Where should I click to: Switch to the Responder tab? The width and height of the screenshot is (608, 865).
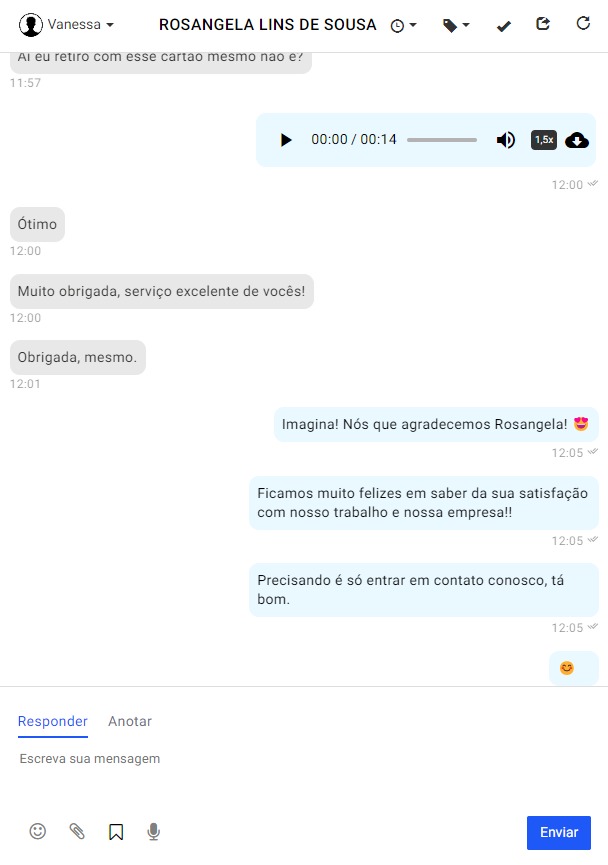pos(53,721)
